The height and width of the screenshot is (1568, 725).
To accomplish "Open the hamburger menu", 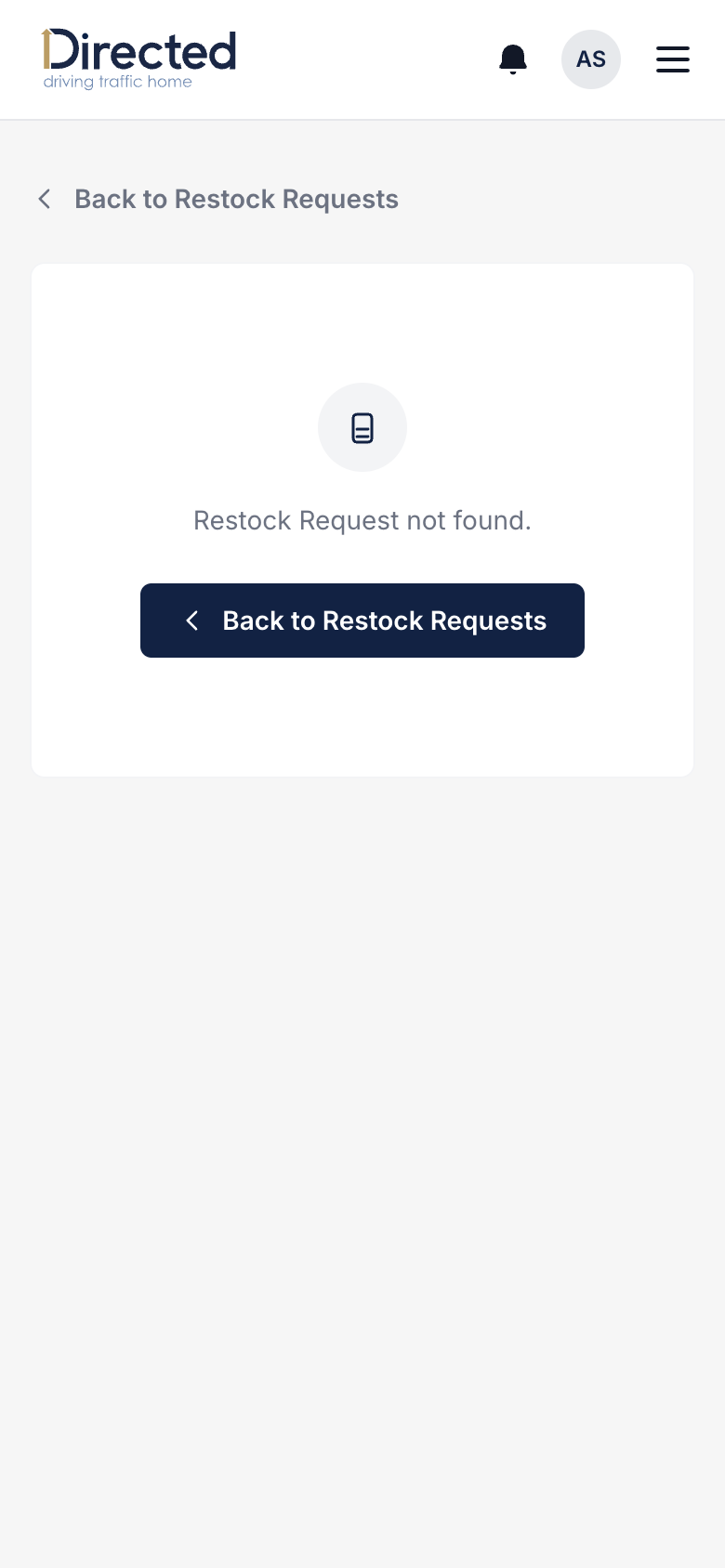I will coord(673,59).
